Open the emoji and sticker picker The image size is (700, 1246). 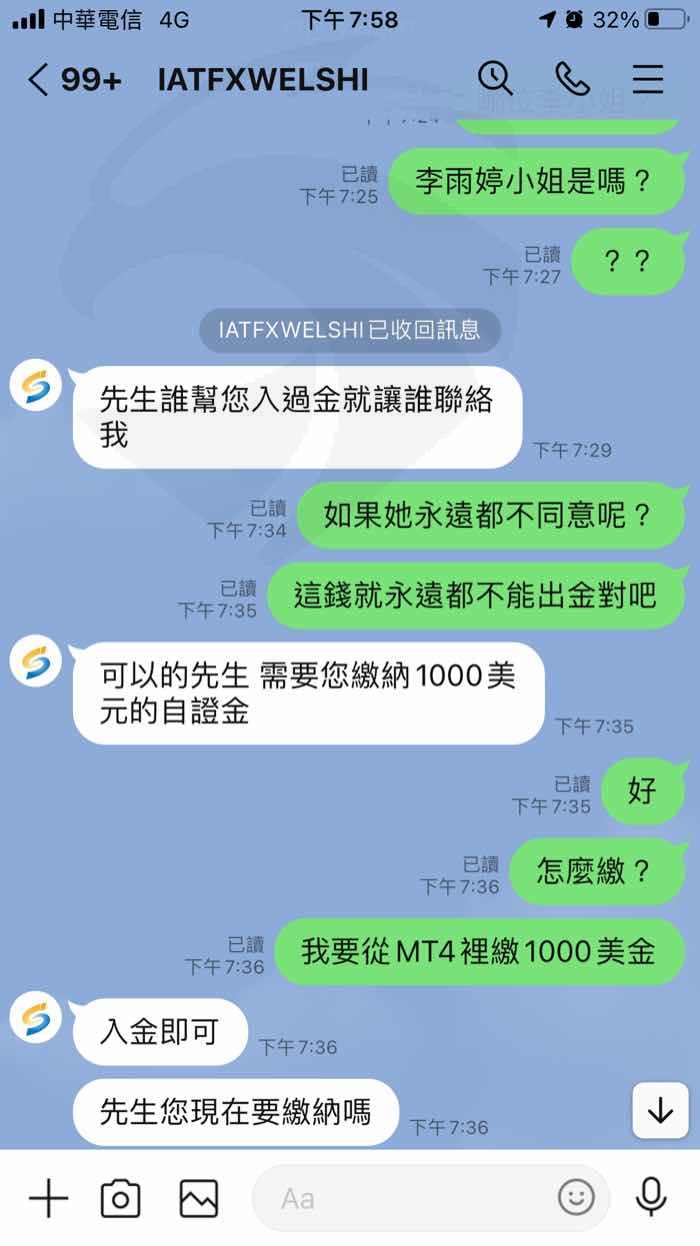coord(575,1197)
